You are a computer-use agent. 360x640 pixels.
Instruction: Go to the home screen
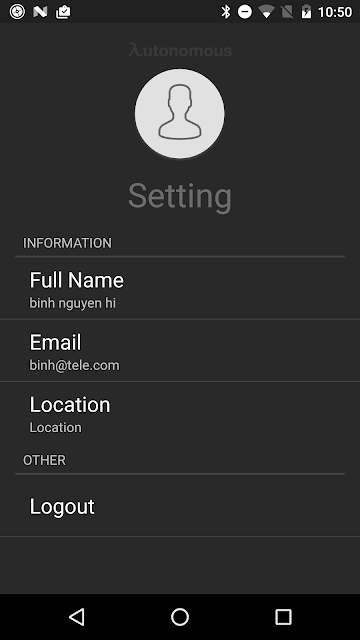[x=180, y=617]
